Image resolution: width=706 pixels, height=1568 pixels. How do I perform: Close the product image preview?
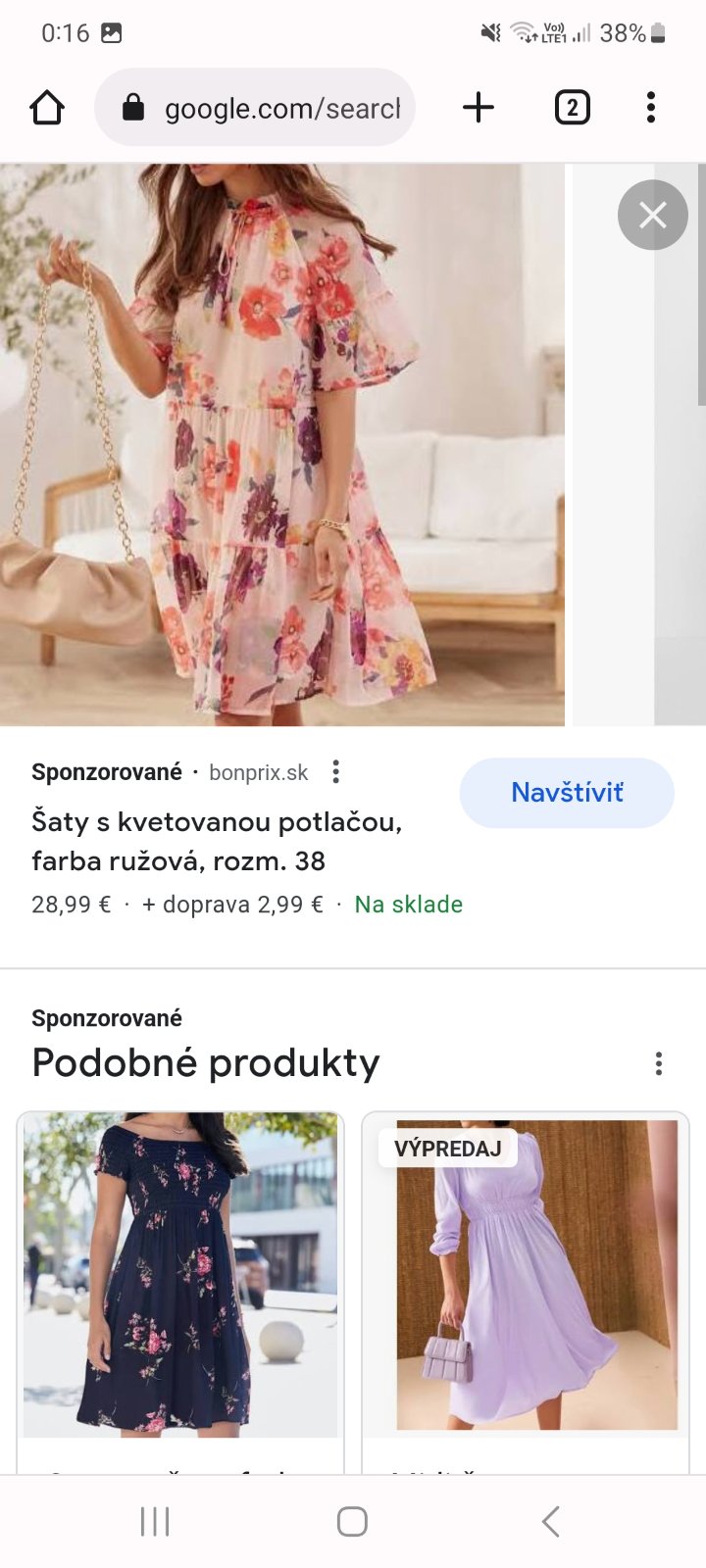[x=652, y=215]
